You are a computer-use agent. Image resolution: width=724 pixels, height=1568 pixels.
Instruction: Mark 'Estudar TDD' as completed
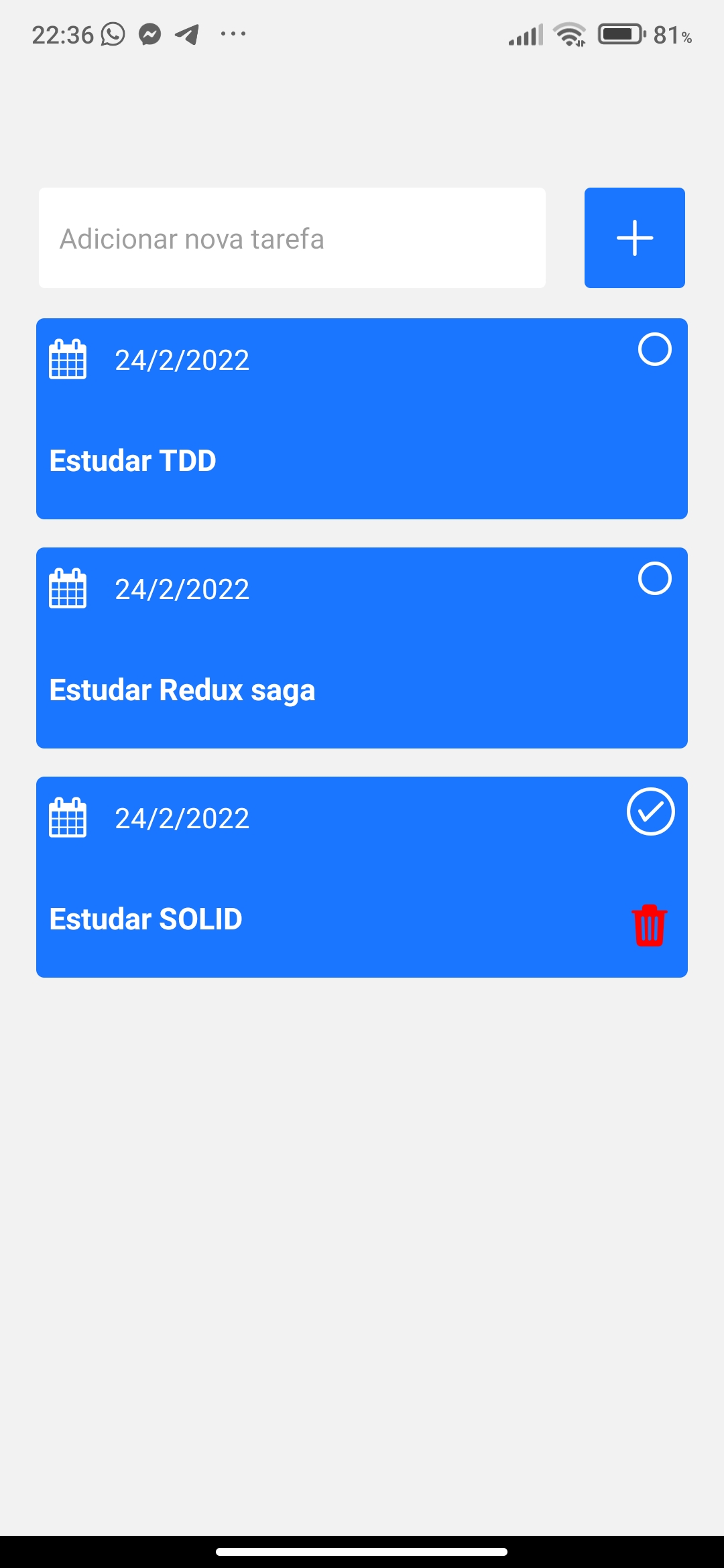click(x=654, y=349)
